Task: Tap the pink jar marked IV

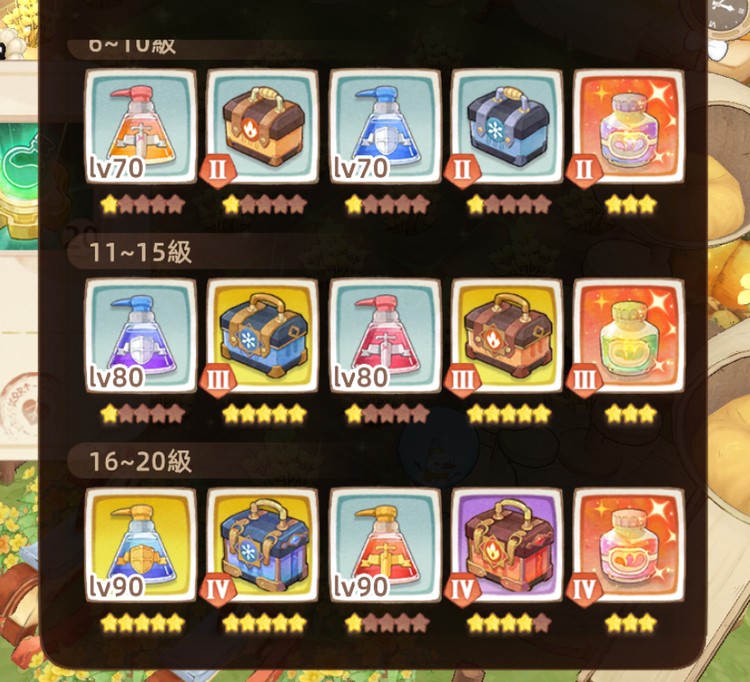Action: (x=628, y=545)
